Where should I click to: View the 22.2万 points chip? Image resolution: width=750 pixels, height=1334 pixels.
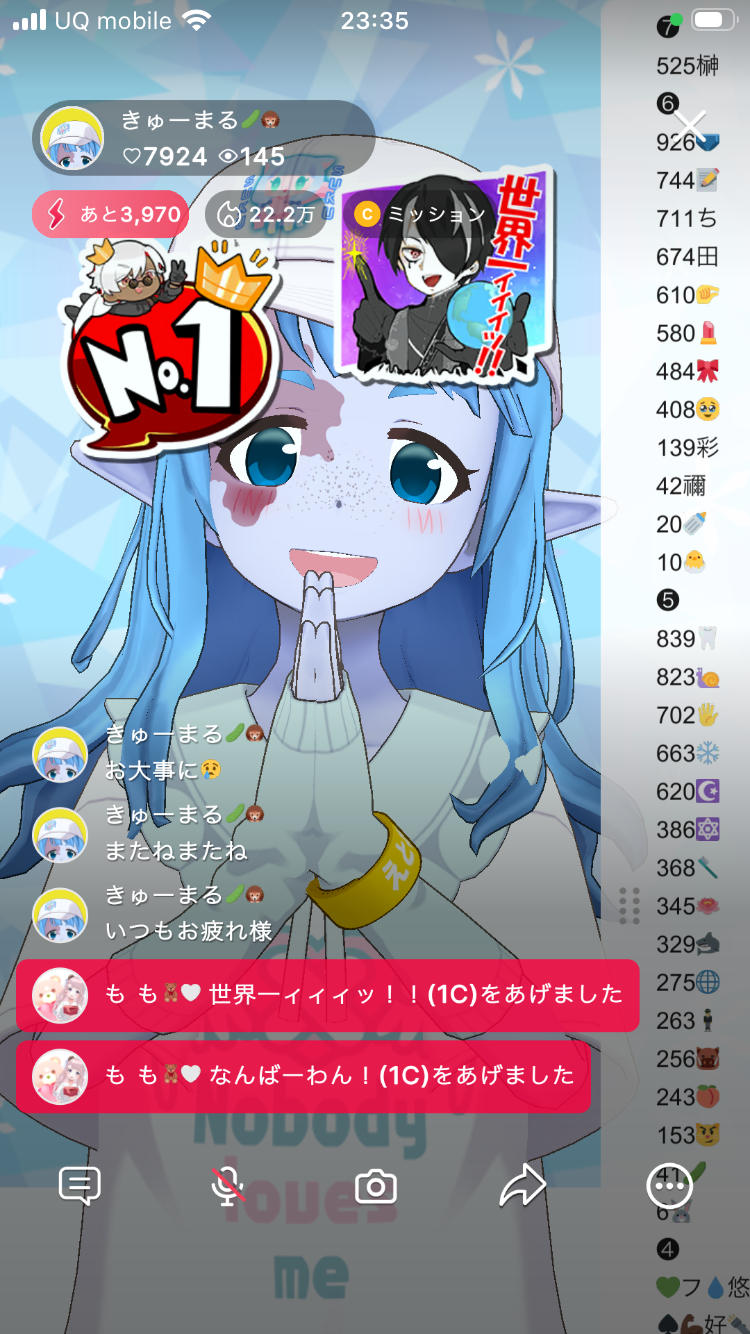tap(264, 214)
